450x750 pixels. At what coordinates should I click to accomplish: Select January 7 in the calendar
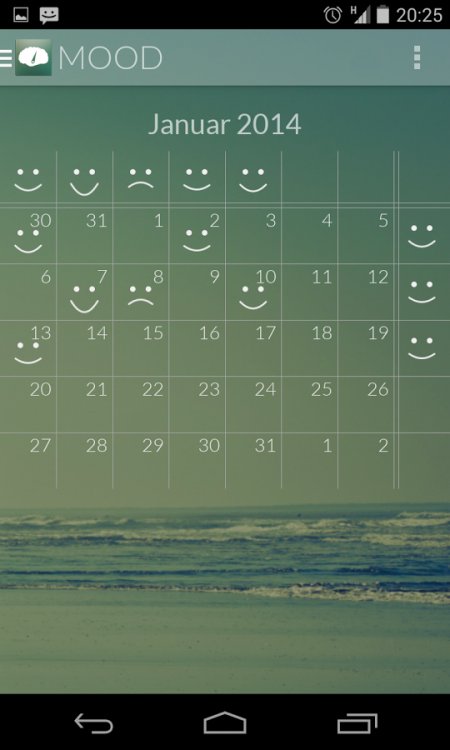85,292
